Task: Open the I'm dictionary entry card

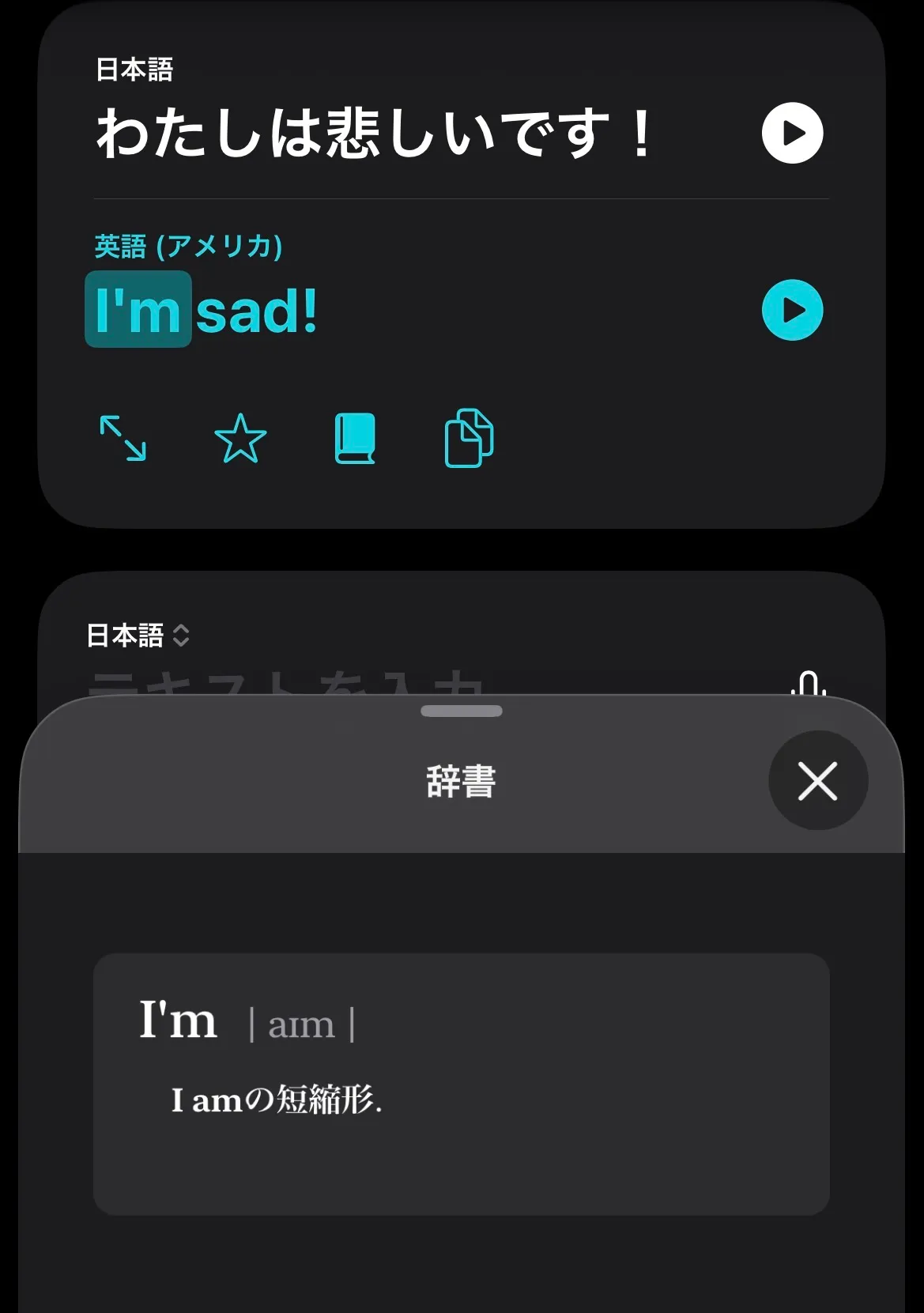Action: click(462, 1084)
